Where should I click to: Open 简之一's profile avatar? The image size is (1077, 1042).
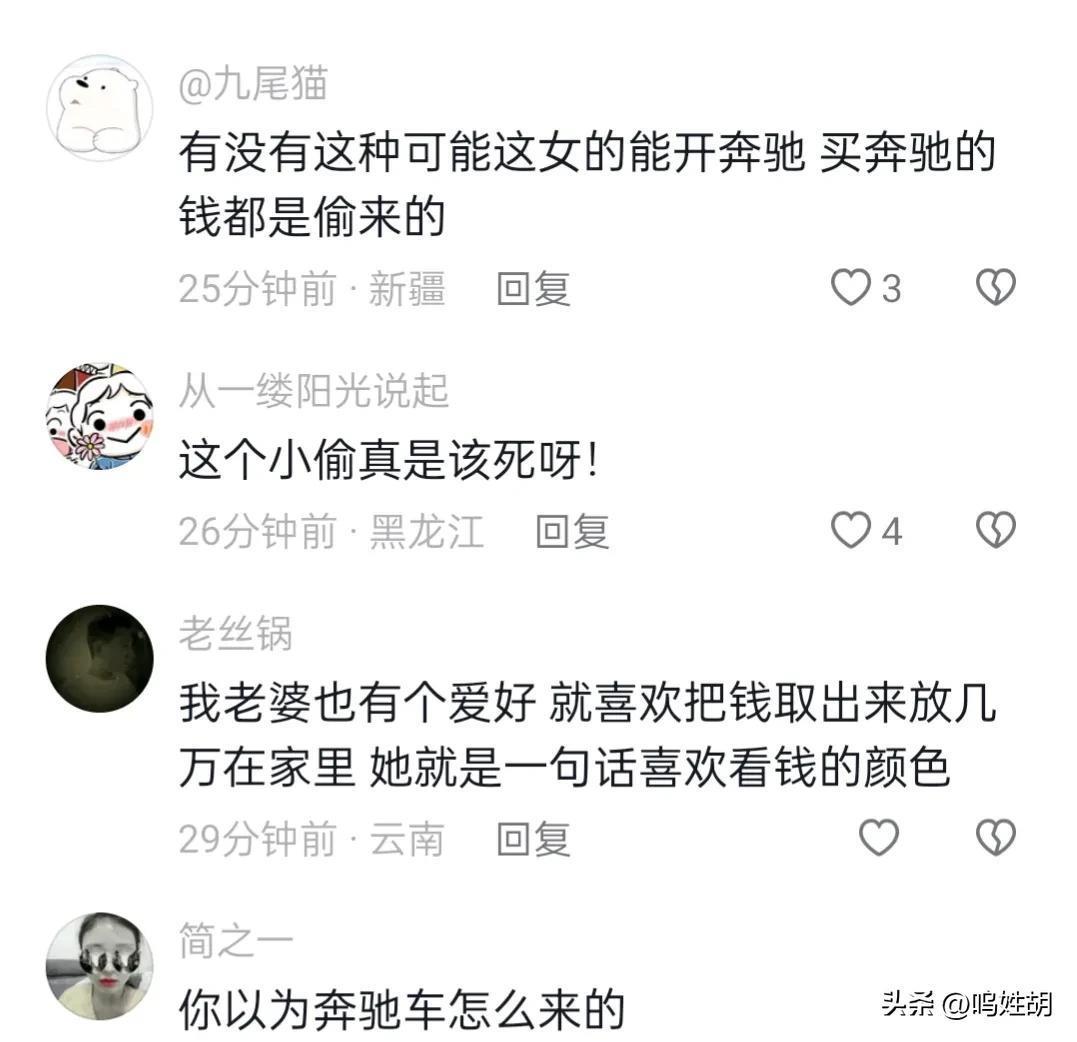[100, 965]
